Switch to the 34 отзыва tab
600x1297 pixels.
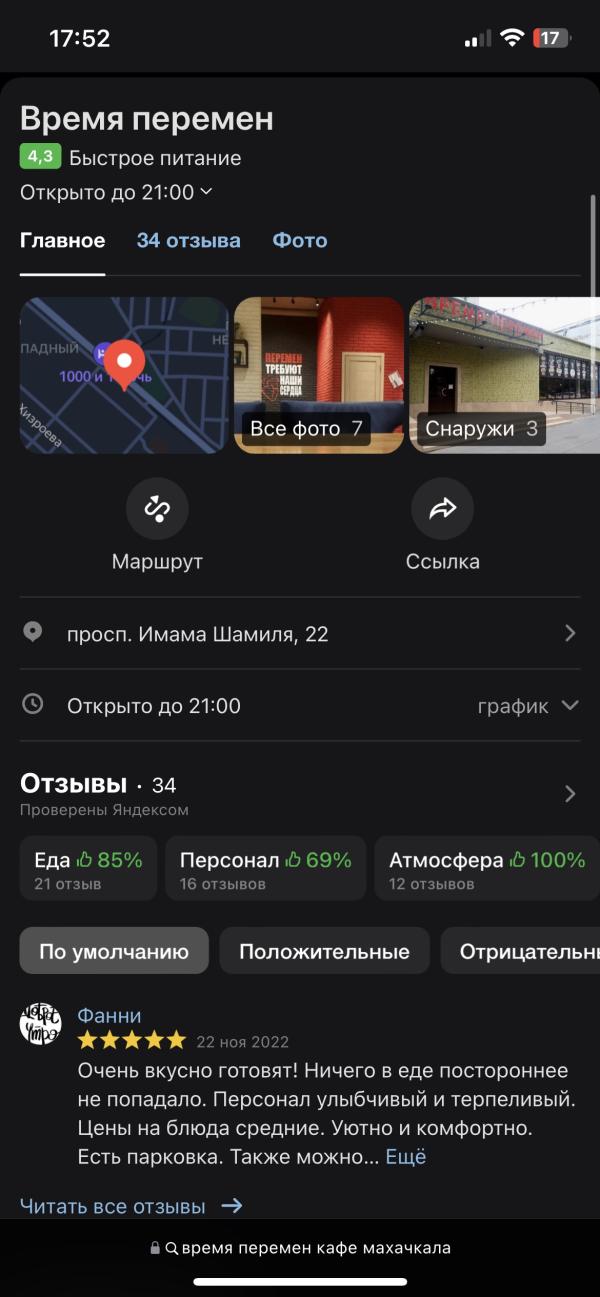[188, 241]
